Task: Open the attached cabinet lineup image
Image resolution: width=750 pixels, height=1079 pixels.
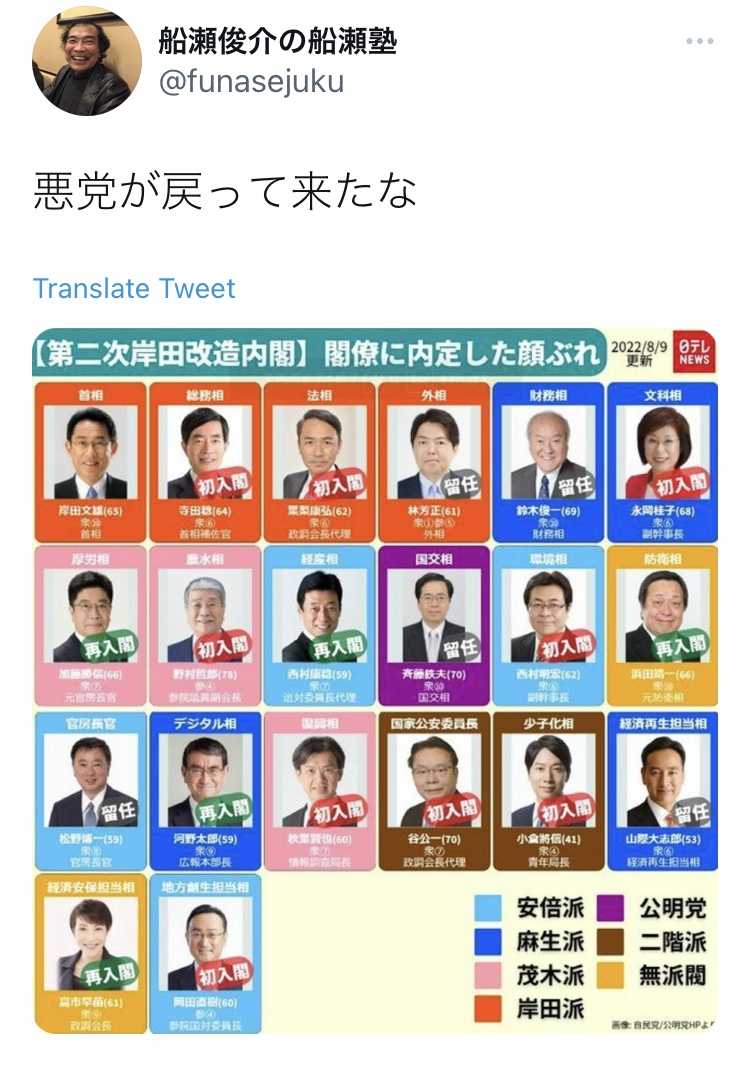Action: (375, 680)
